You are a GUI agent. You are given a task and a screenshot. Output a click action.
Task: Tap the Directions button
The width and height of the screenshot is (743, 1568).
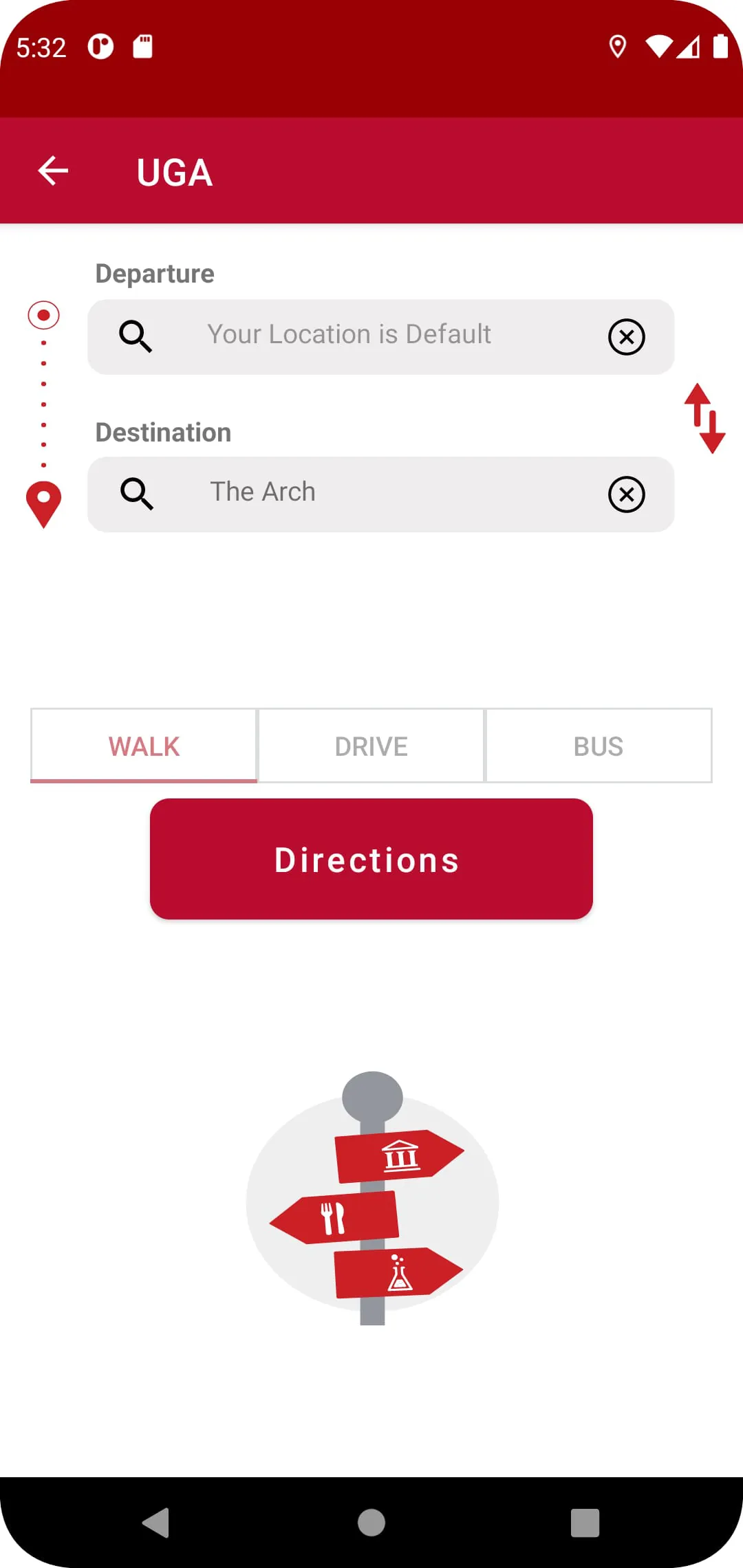click(x=371, y=858)
